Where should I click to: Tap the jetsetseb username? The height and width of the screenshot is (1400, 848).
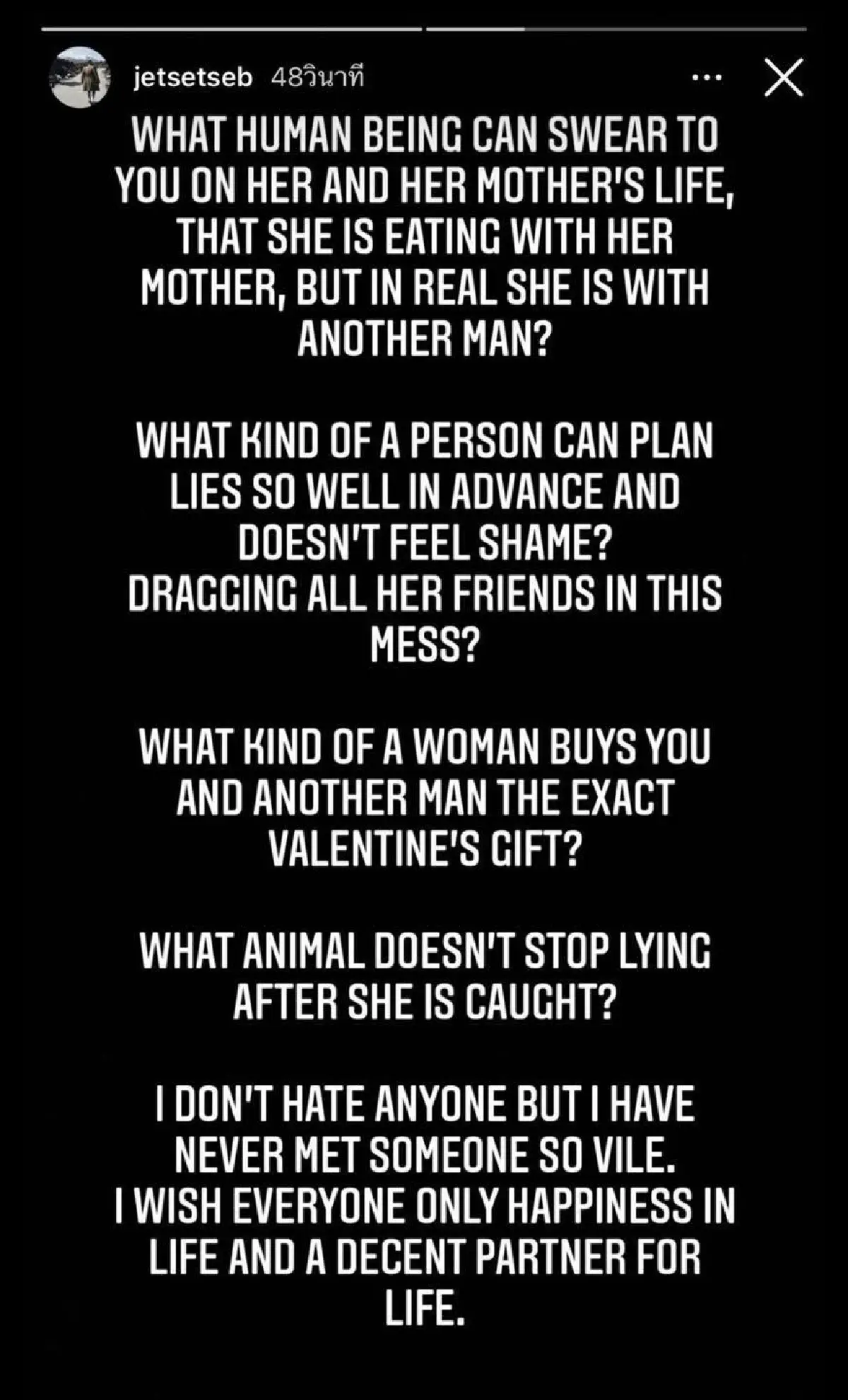pos(192,78)
